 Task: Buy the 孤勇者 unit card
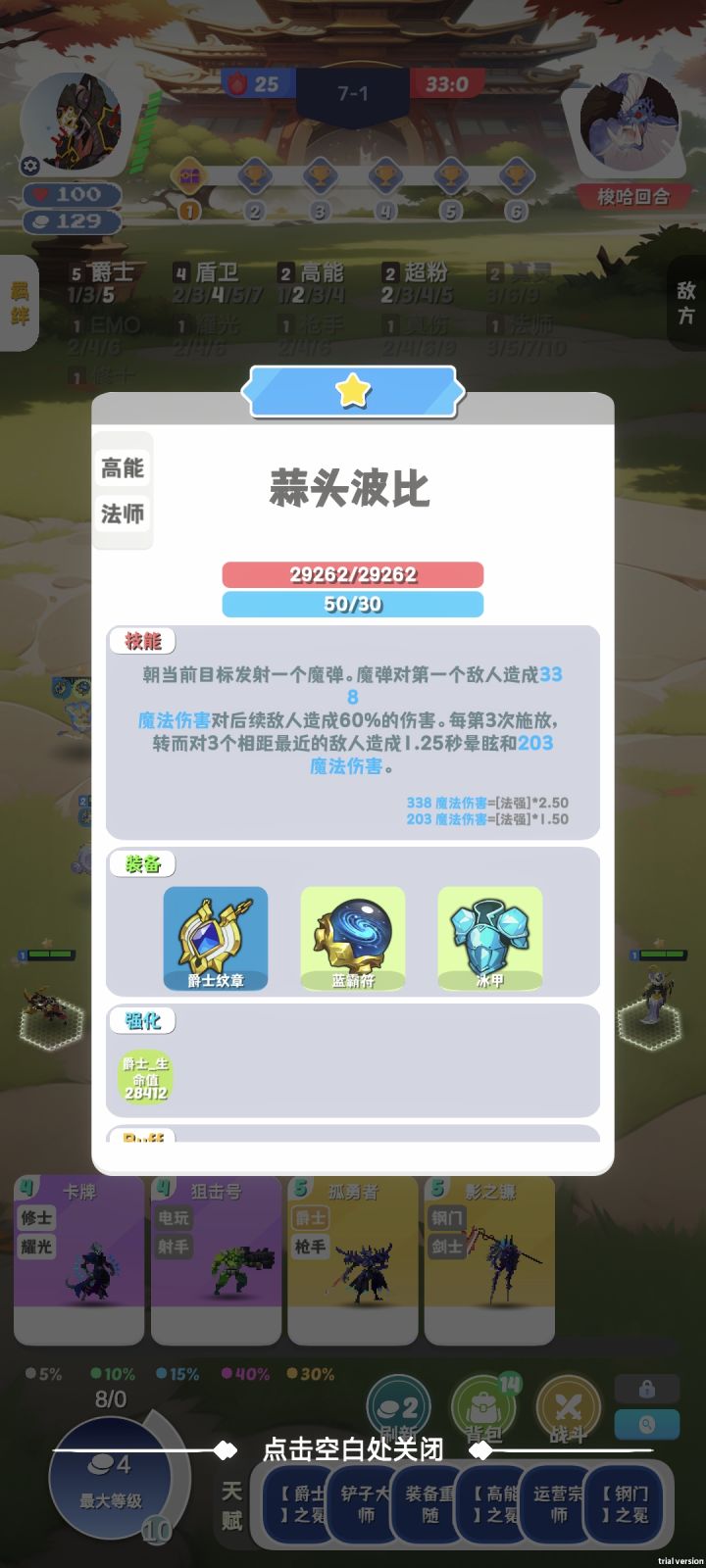(x=353, y=1264)
